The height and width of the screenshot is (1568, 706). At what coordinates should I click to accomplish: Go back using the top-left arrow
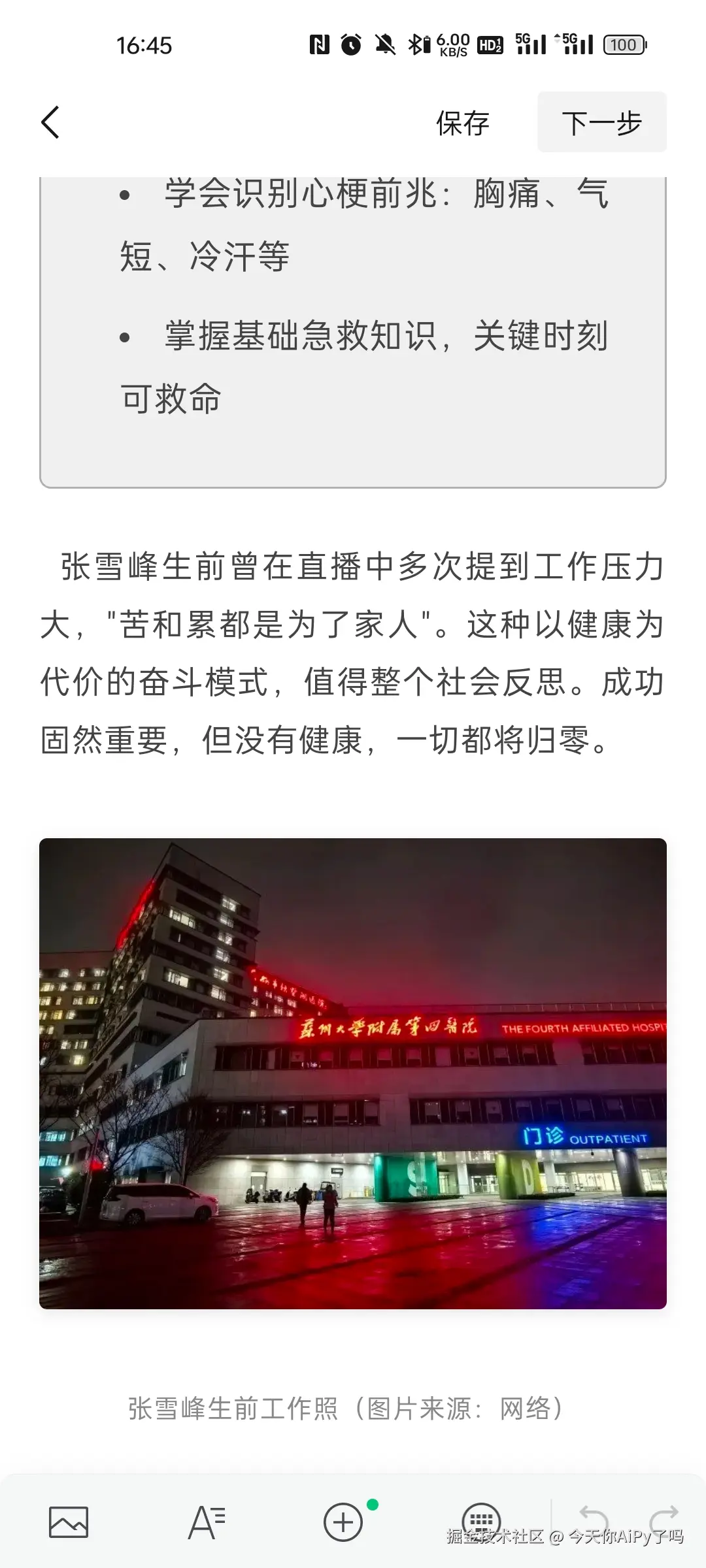pos(51,123)
